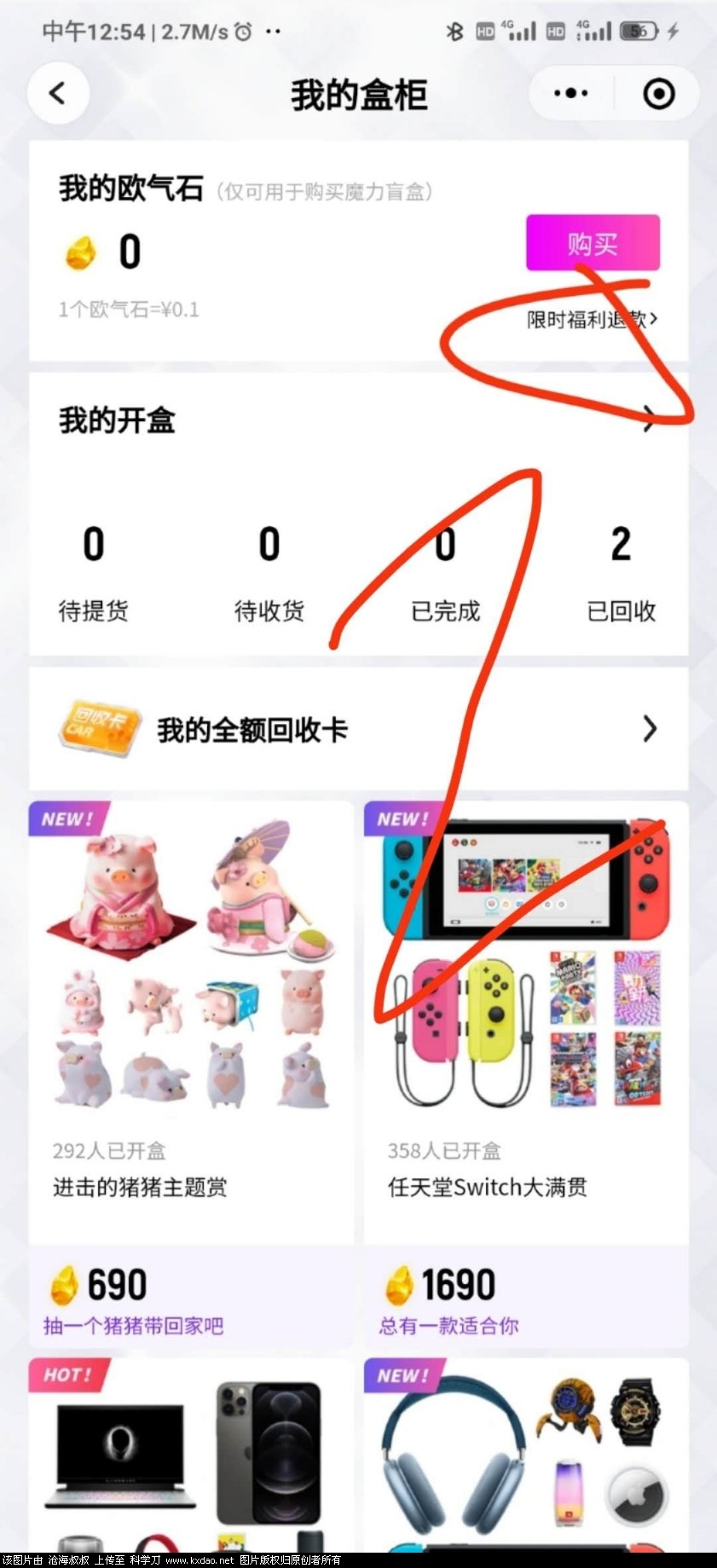View 待提货 orders
The height and width of the screenshot is (1568, 717).
[94, 567]
